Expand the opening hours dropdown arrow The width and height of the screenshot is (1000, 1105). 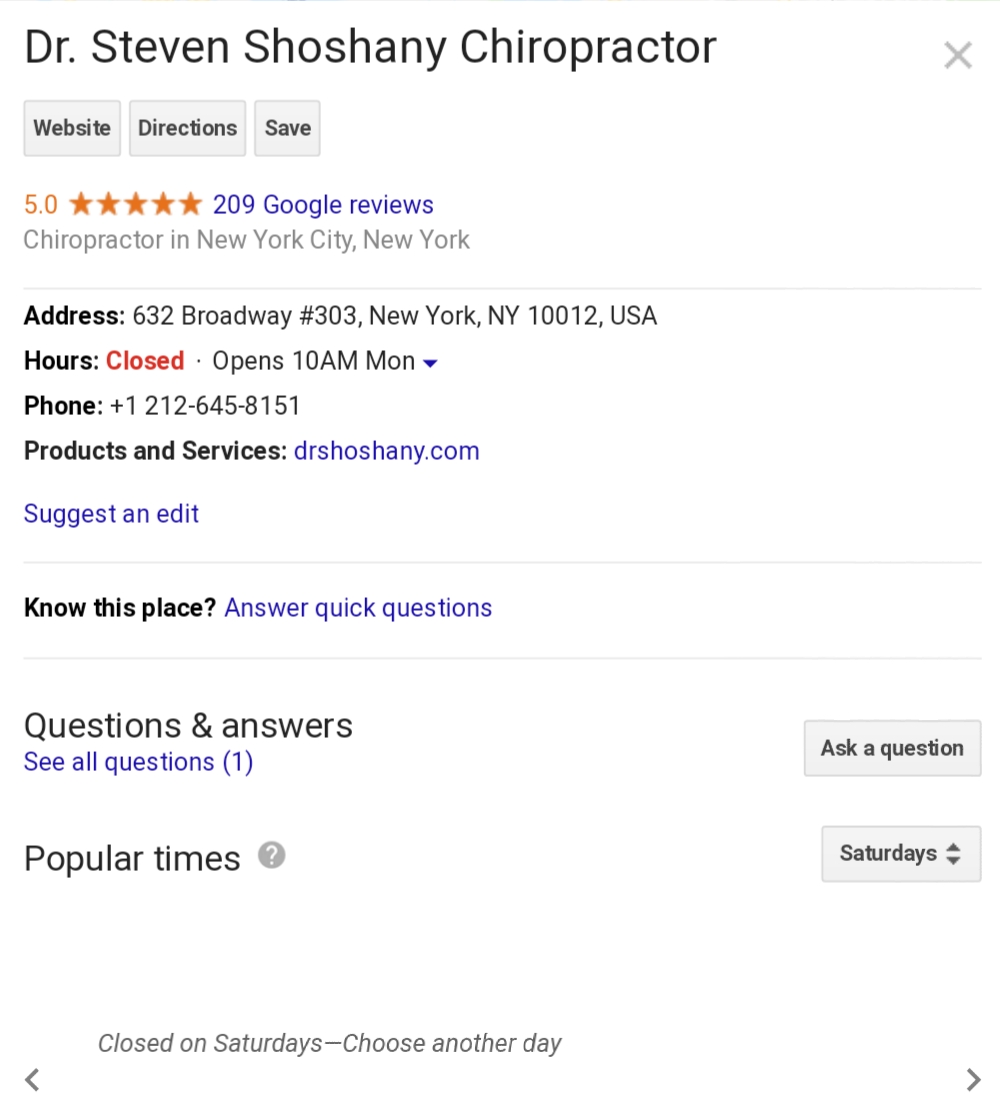pyautogui.click(x=430, y=363)
